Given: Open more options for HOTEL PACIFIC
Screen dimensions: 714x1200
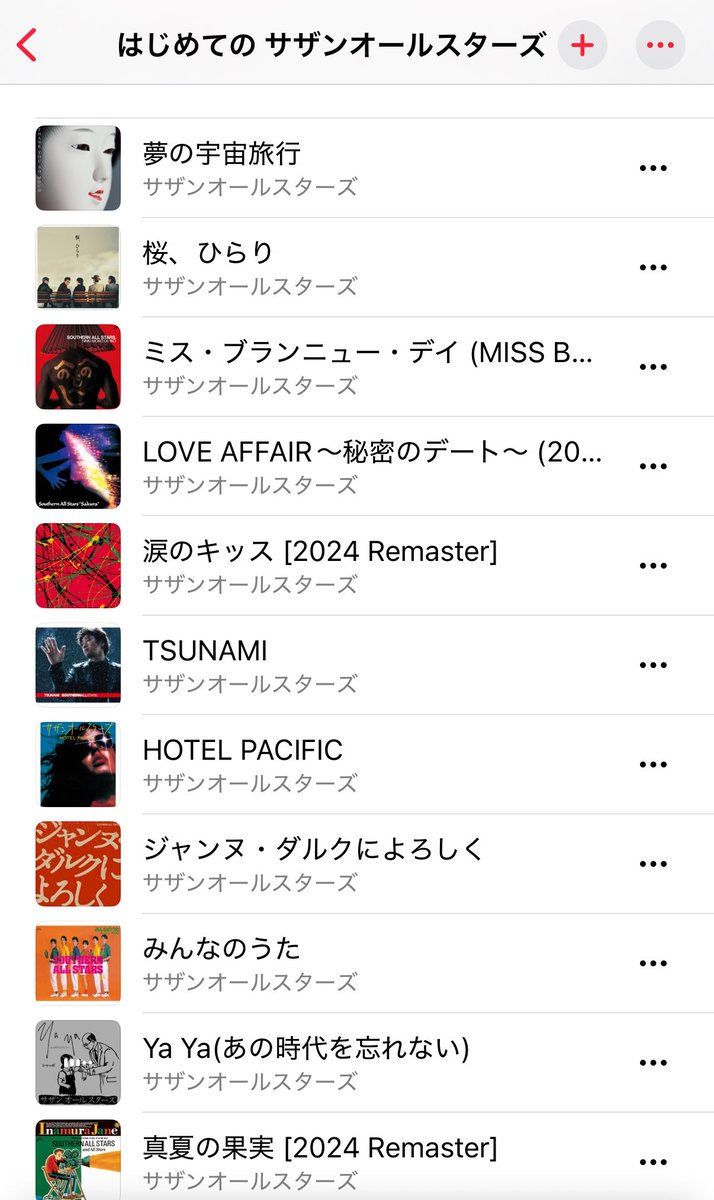Looking at the screenshot, I should click(652, 765).
